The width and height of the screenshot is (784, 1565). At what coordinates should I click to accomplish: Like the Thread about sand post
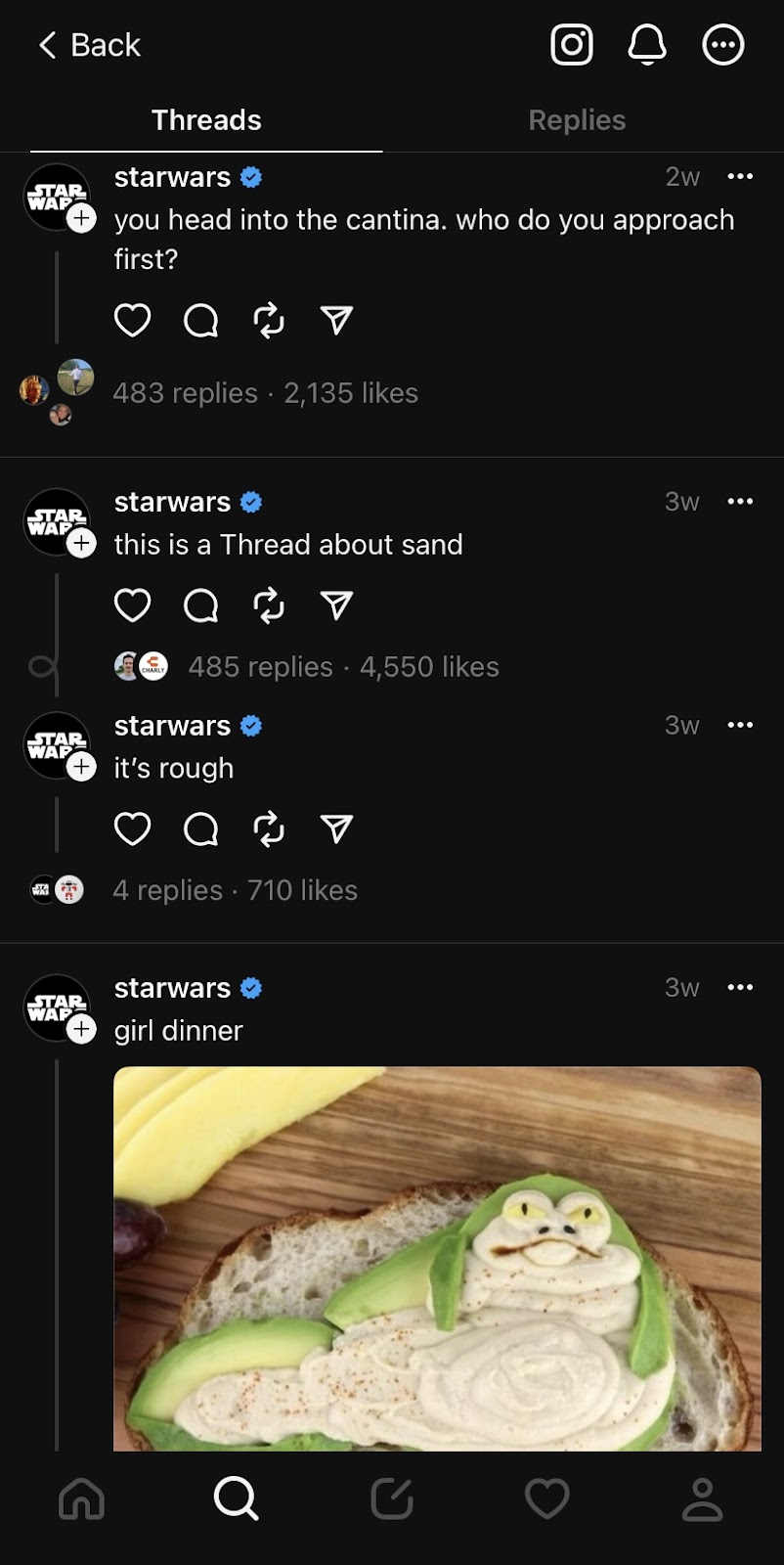pyautogui.click(x=133, y=605)
